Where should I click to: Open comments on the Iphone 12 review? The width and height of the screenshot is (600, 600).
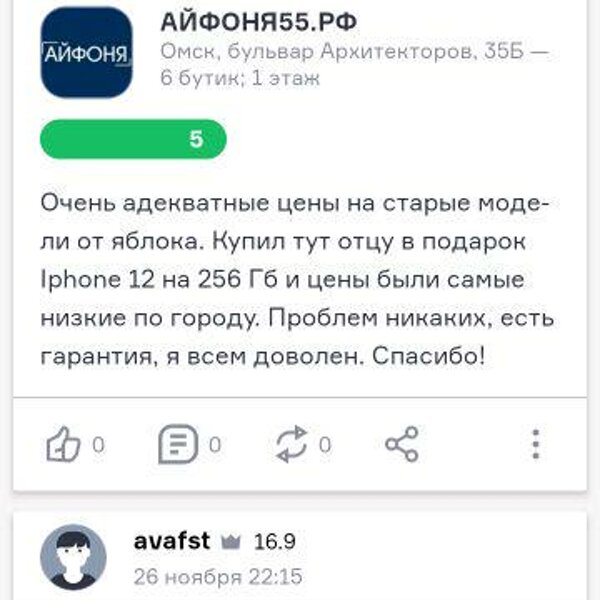(178, 444)
